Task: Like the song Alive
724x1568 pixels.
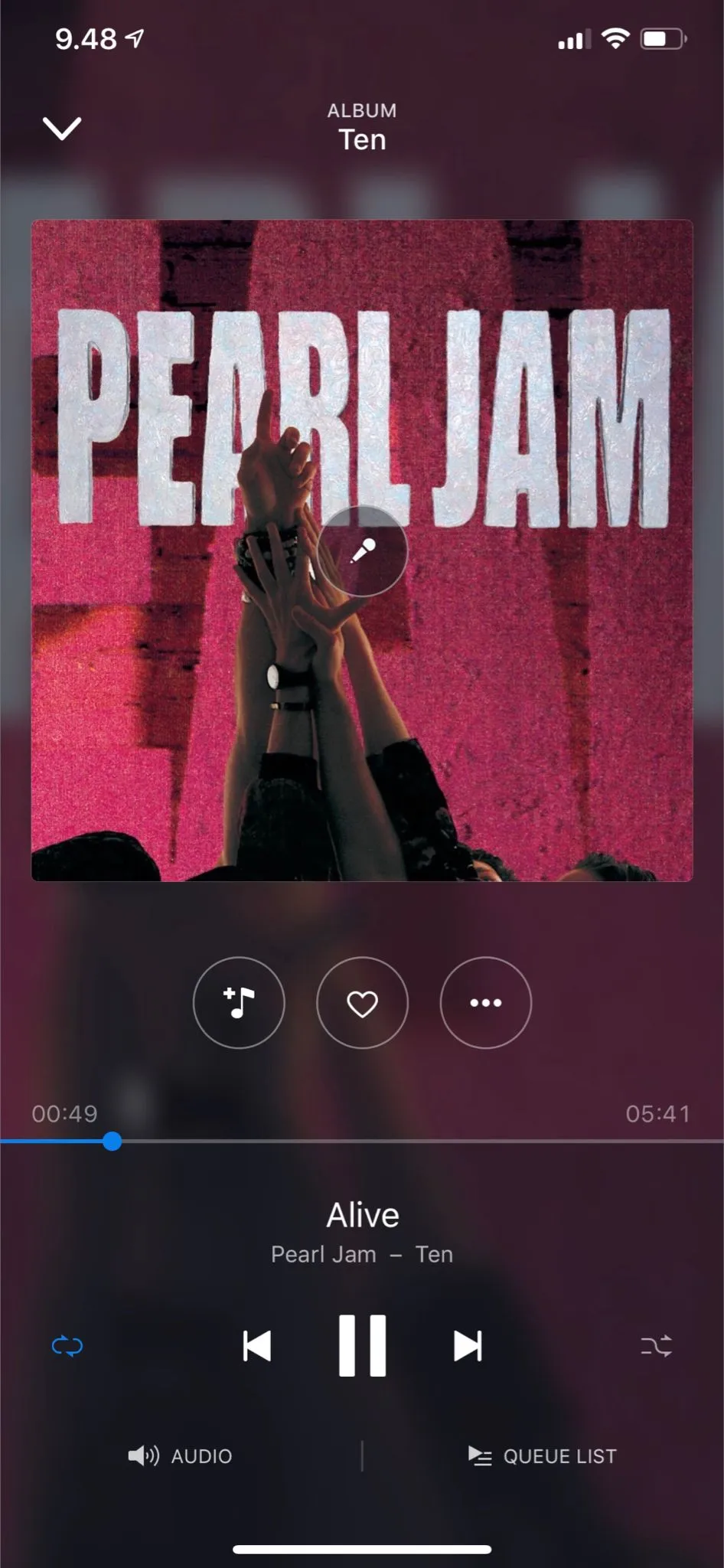Action: [362, 1002]
